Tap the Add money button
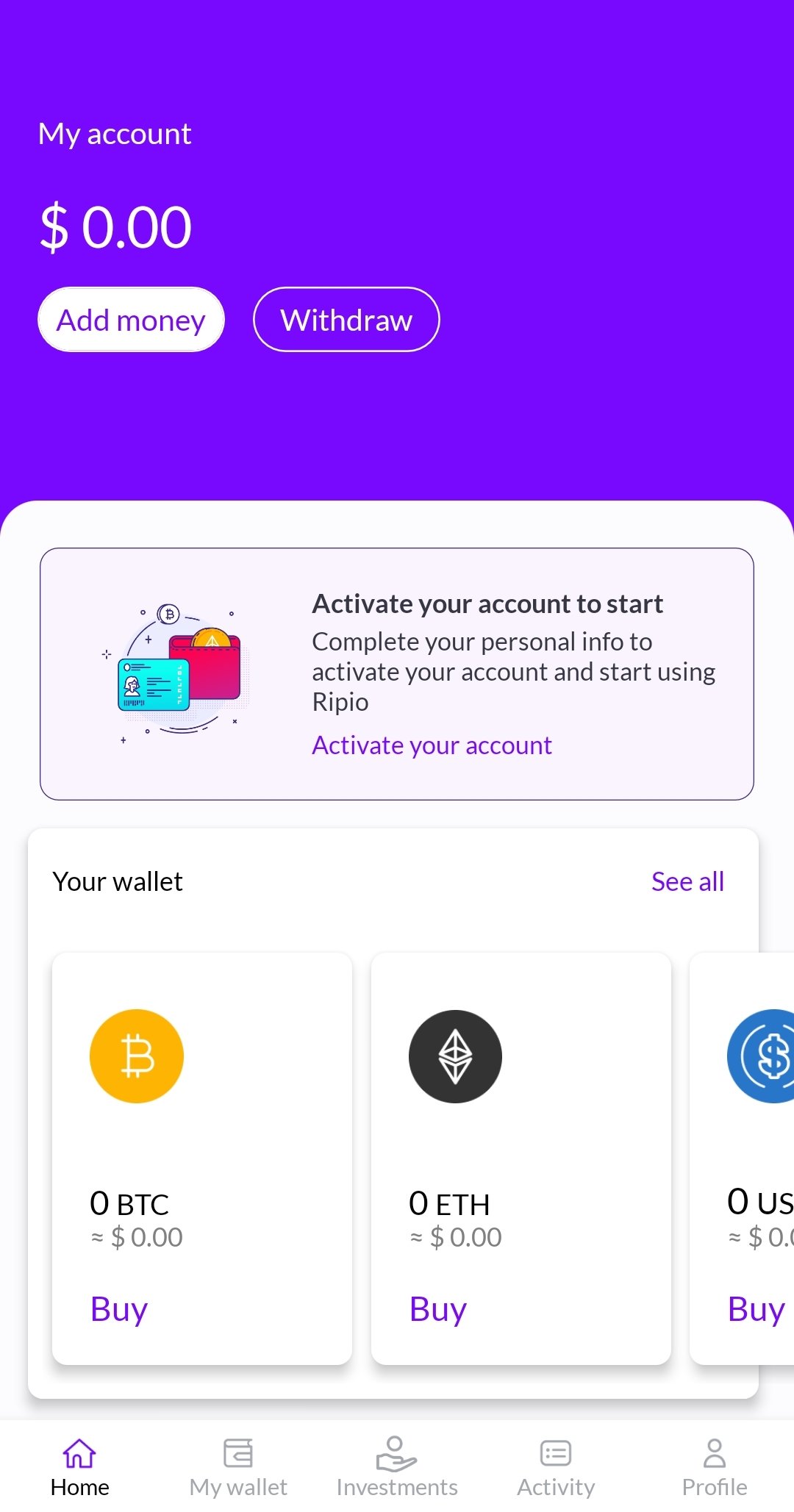The image size is (794, 1512). [131, 320]
